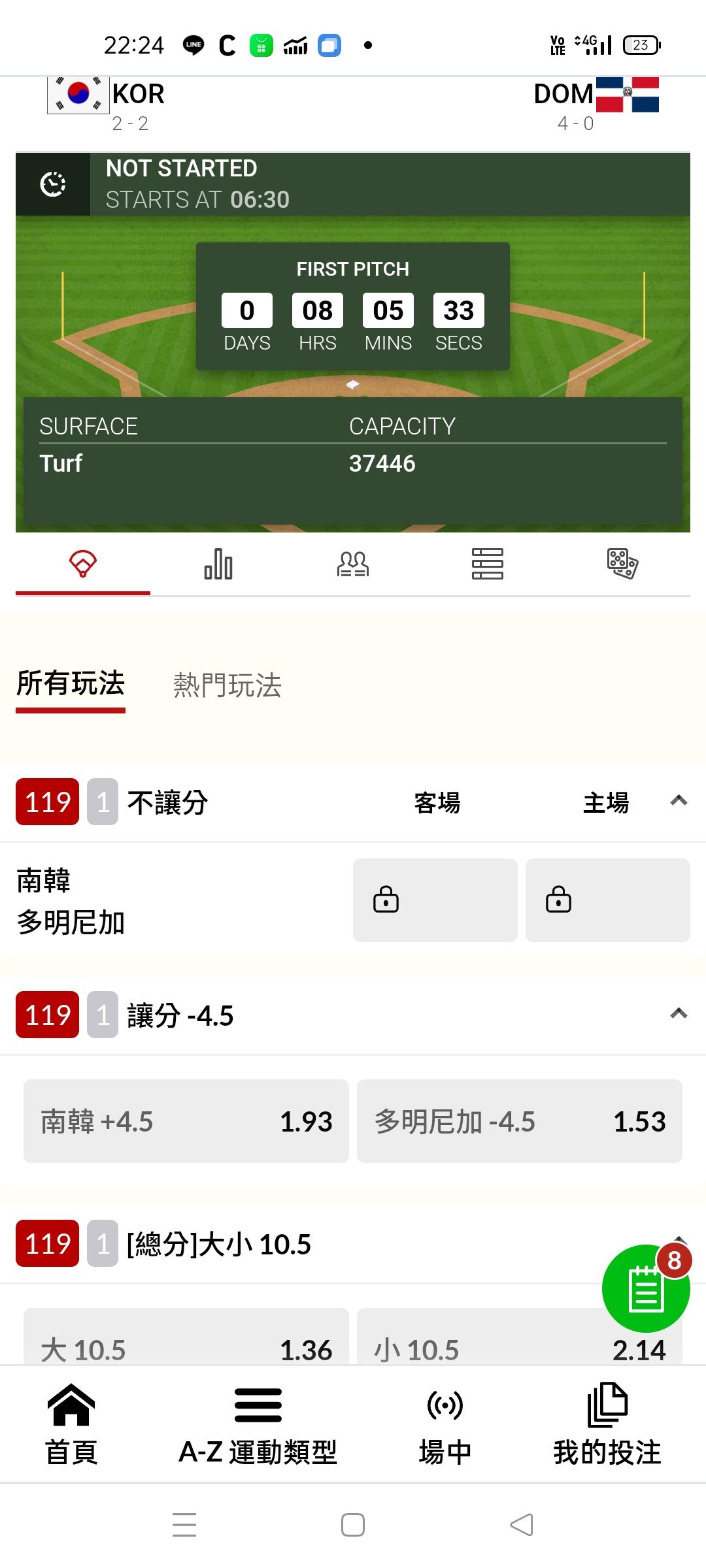Collapse the 讓分 -4.5 market section

click(x=679, y=1014)
